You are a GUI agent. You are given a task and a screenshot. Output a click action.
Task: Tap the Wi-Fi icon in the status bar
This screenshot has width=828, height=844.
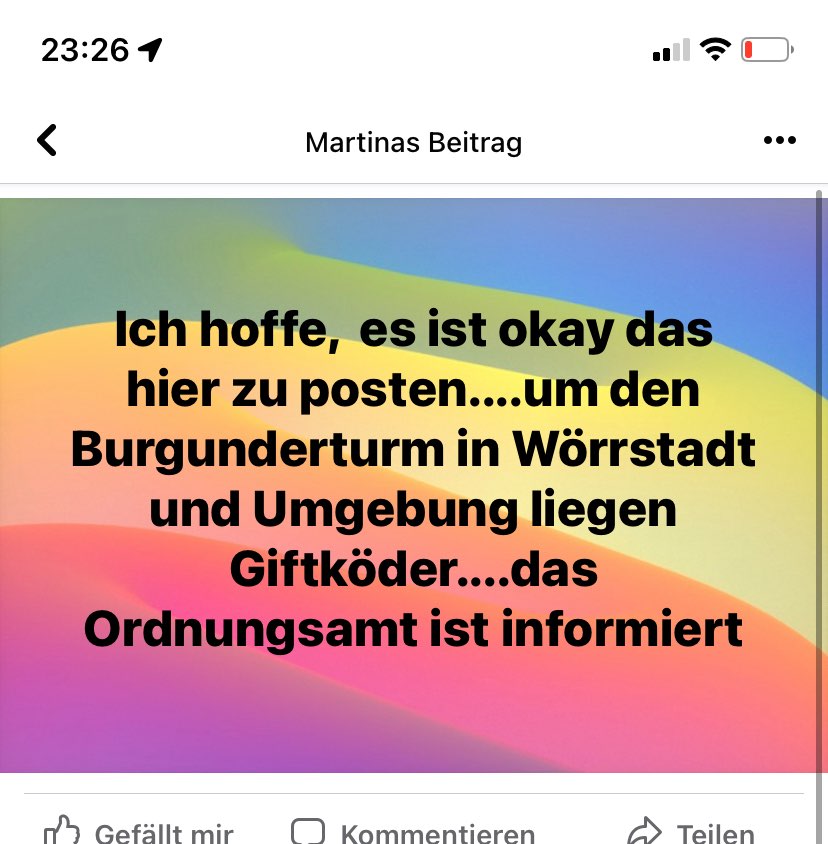pyautogui.click(x=716, y=47)
